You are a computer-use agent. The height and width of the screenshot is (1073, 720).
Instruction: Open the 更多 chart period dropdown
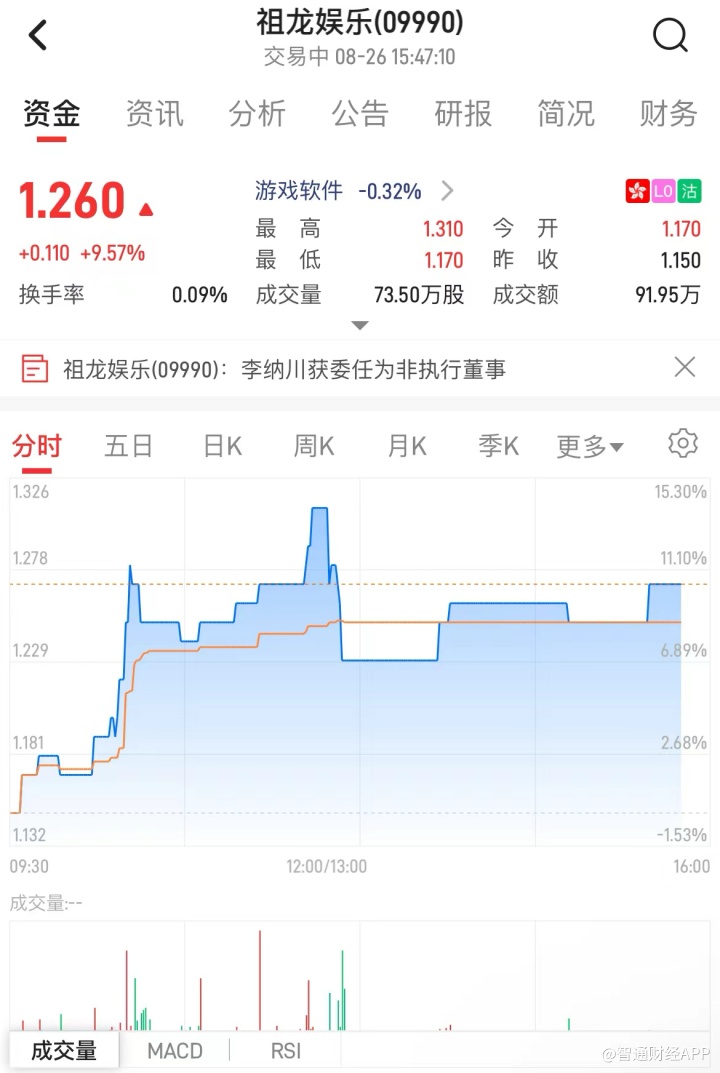coord(590,446)
